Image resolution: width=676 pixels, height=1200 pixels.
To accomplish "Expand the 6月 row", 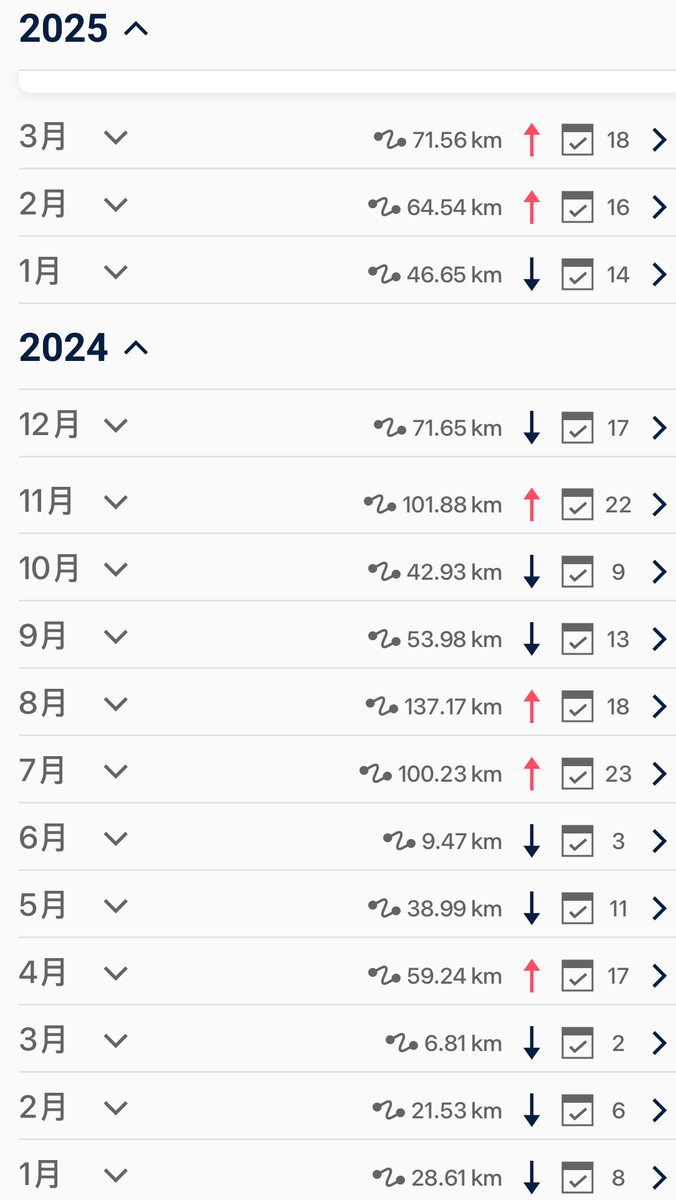I will 116,839.
